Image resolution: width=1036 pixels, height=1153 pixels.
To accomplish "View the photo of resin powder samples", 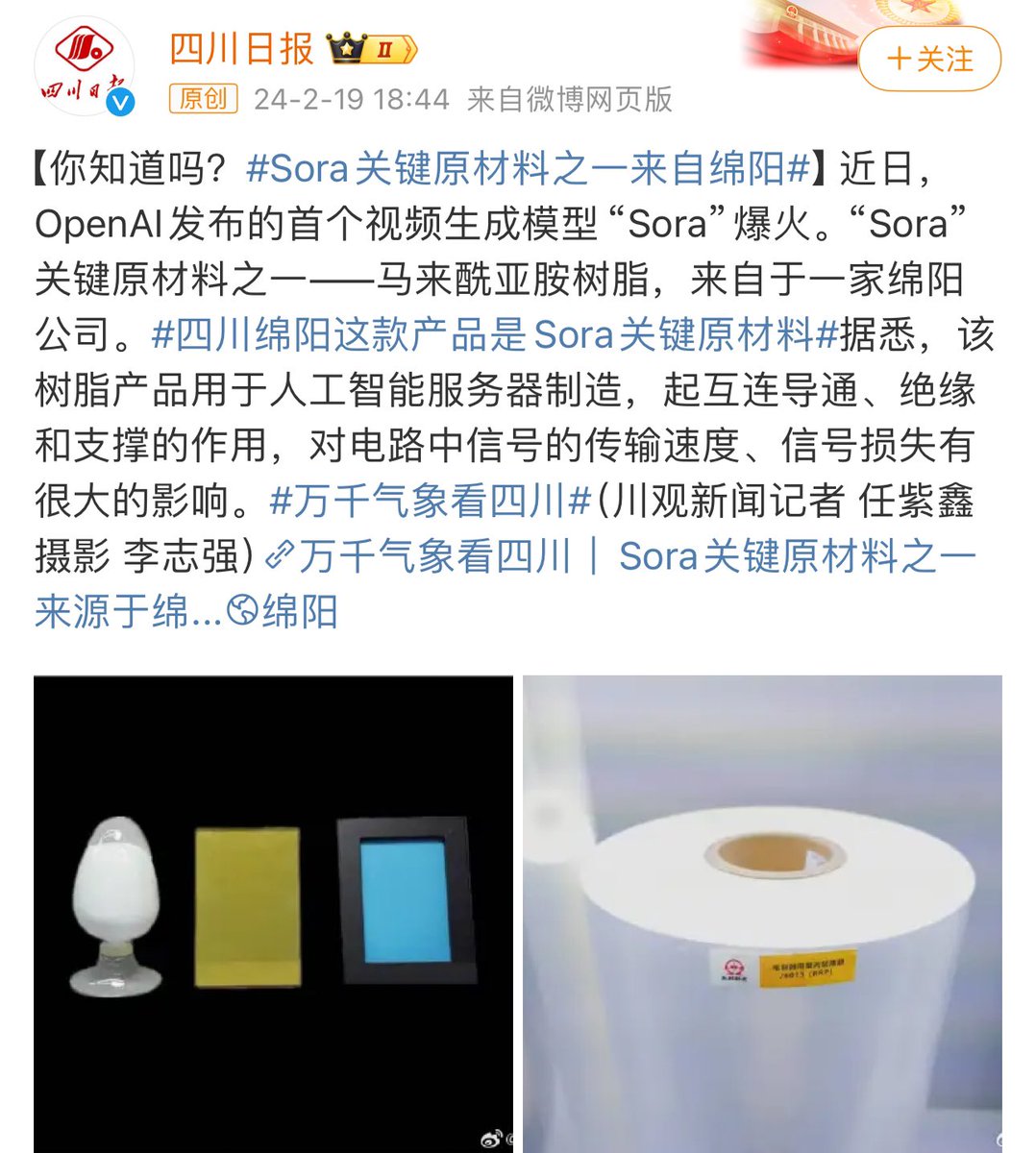I will [273, 913].
